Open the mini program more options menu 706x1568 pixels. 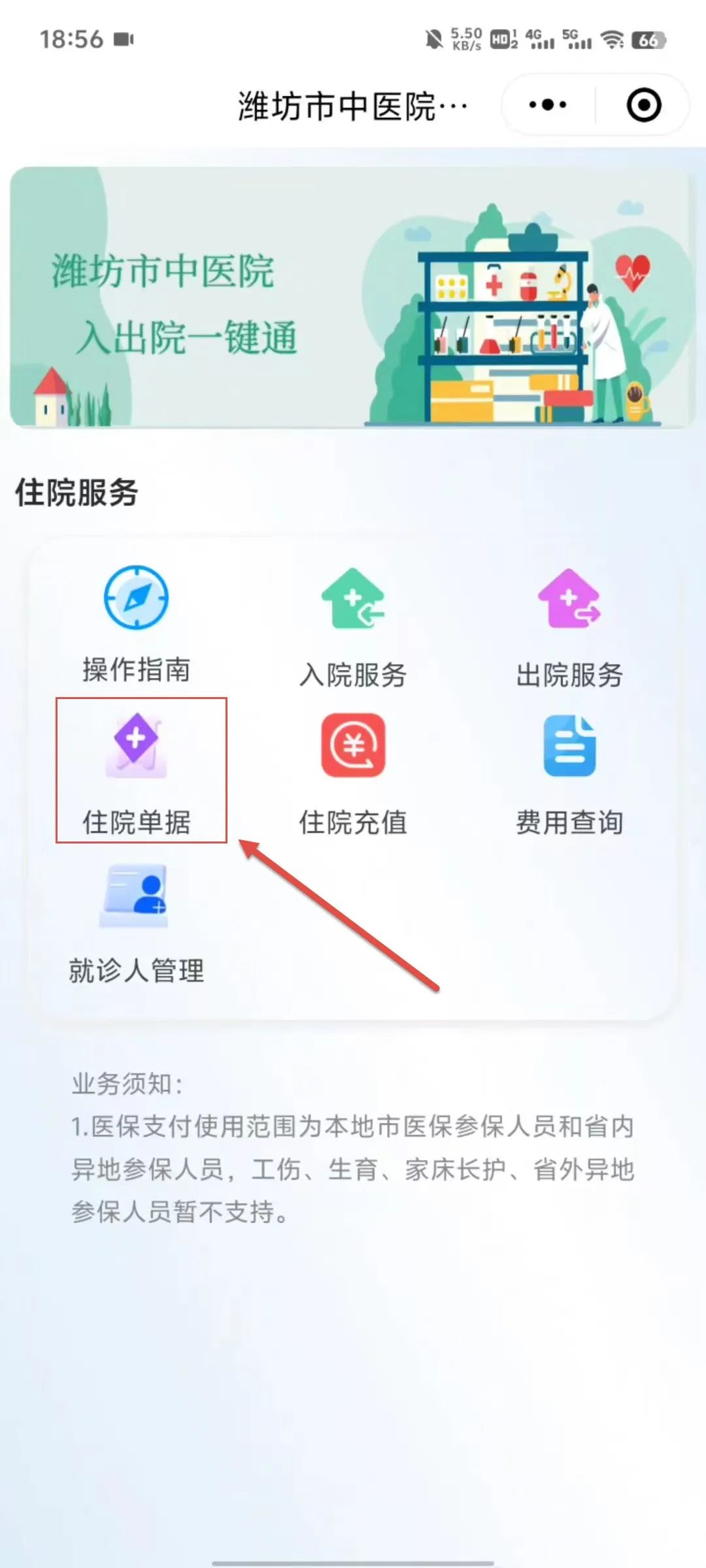pos(548,105)
